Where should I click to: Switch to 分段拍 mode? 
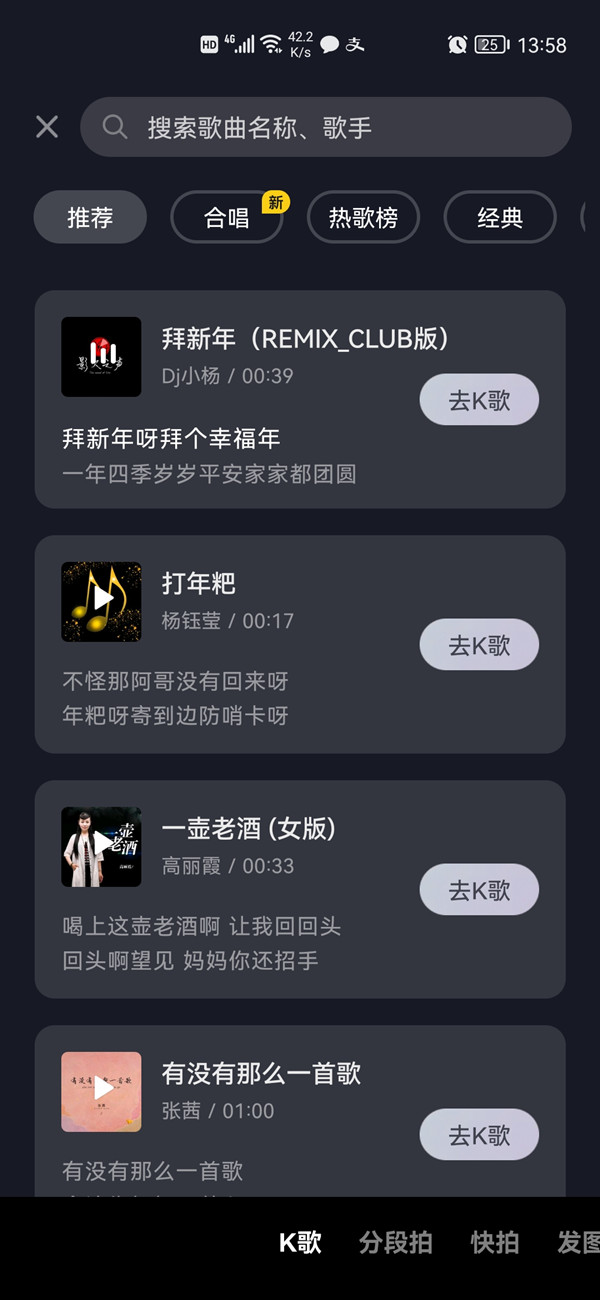(395, 1243)
